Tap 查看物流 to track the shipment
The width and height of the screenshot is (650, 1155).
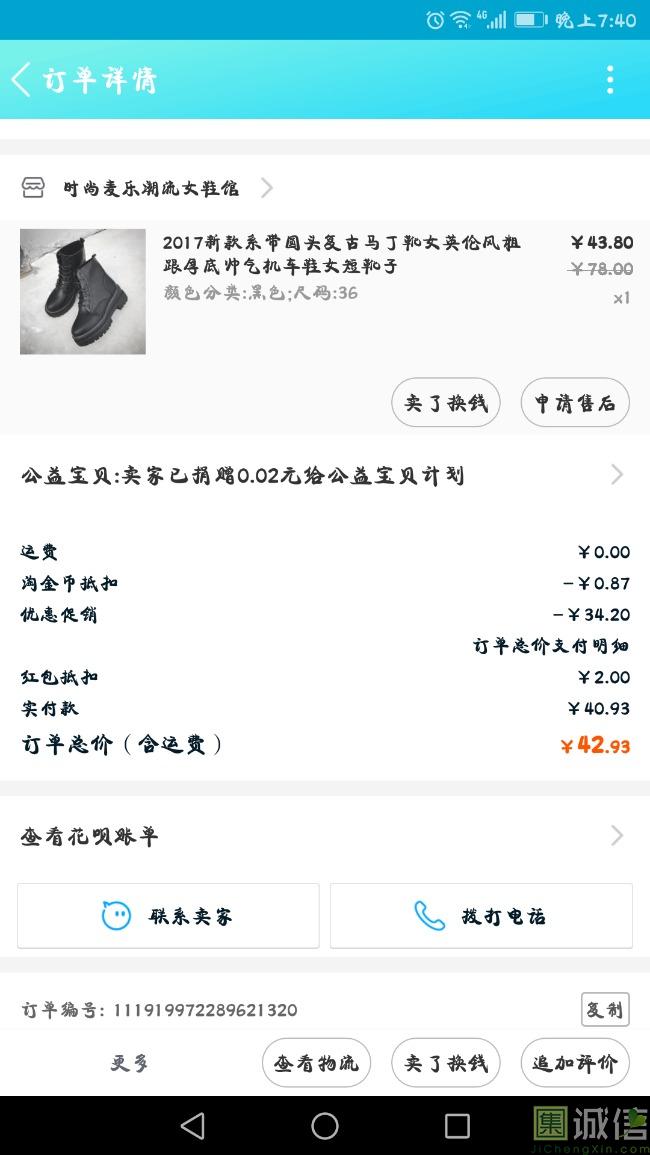(316, 1063)
